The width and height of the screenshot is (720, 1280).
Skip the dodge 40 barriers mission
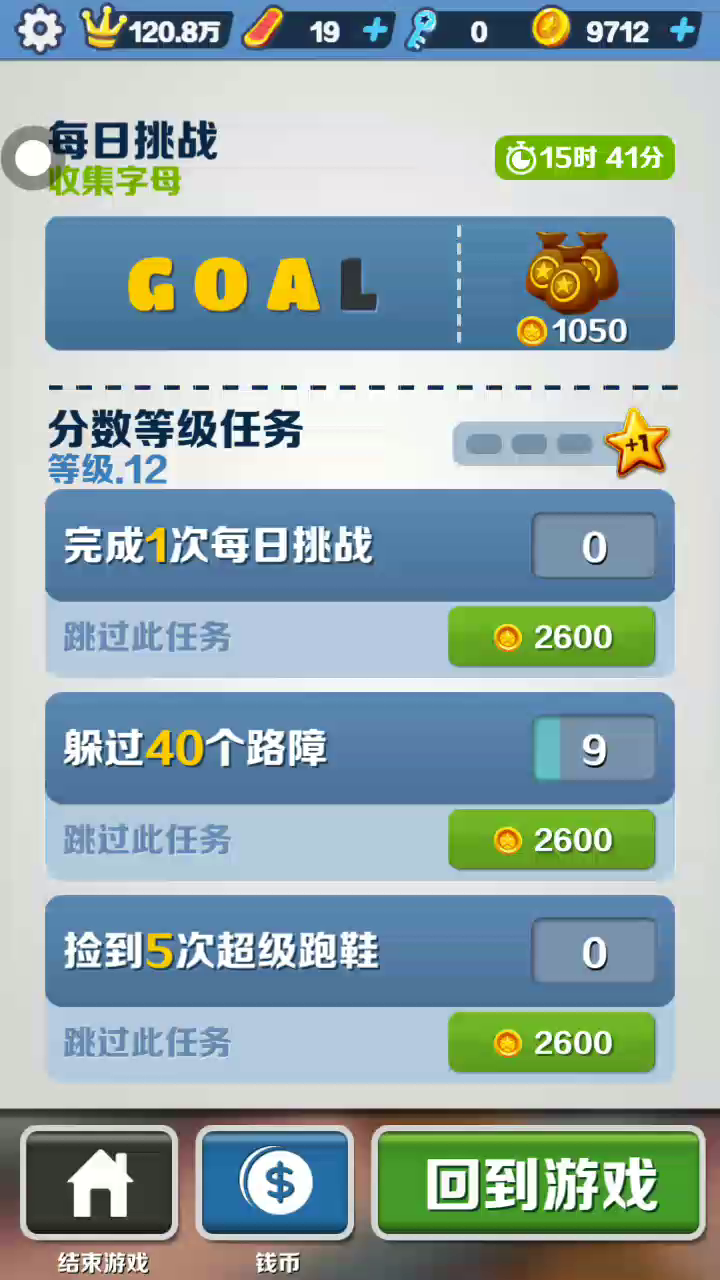coord(552,840)
